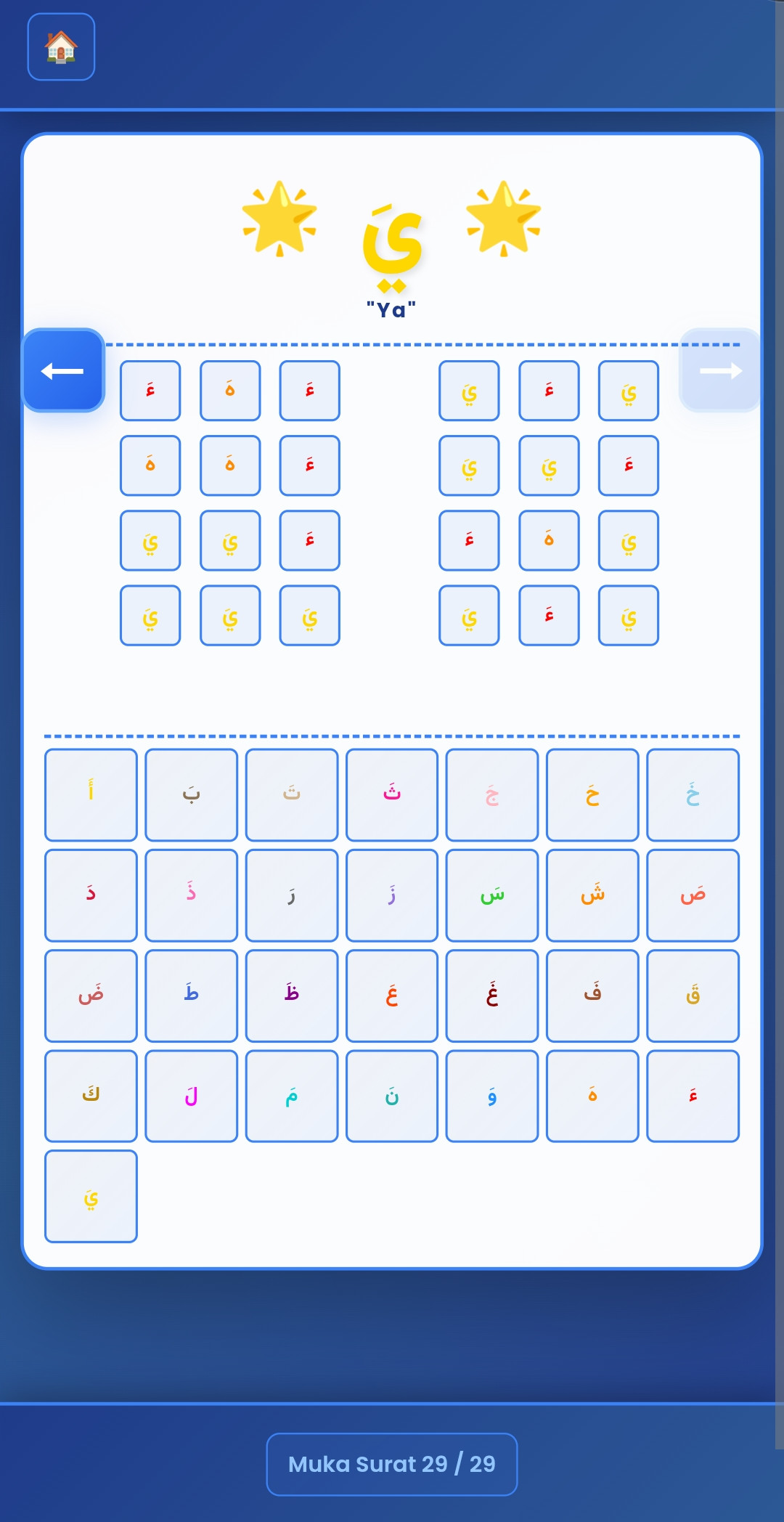Screen dimensions: 784x1522
Task: Open the Muka Surat 29 / 29 page selector
Action: tap(391, 1464)
